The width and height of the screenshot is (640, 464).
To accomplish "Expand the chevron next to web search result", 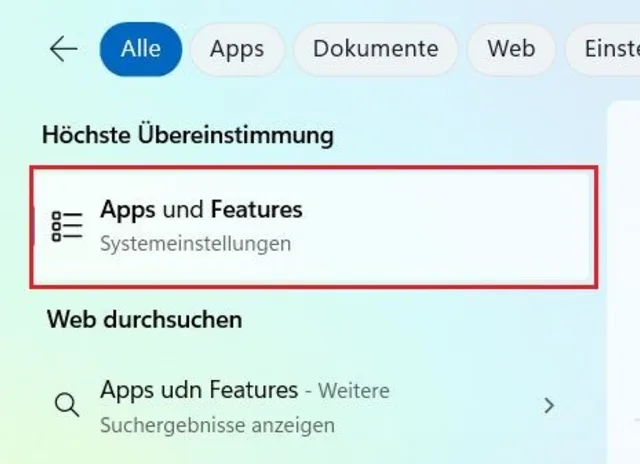I will pyautogui.click(x=548, y=405).
